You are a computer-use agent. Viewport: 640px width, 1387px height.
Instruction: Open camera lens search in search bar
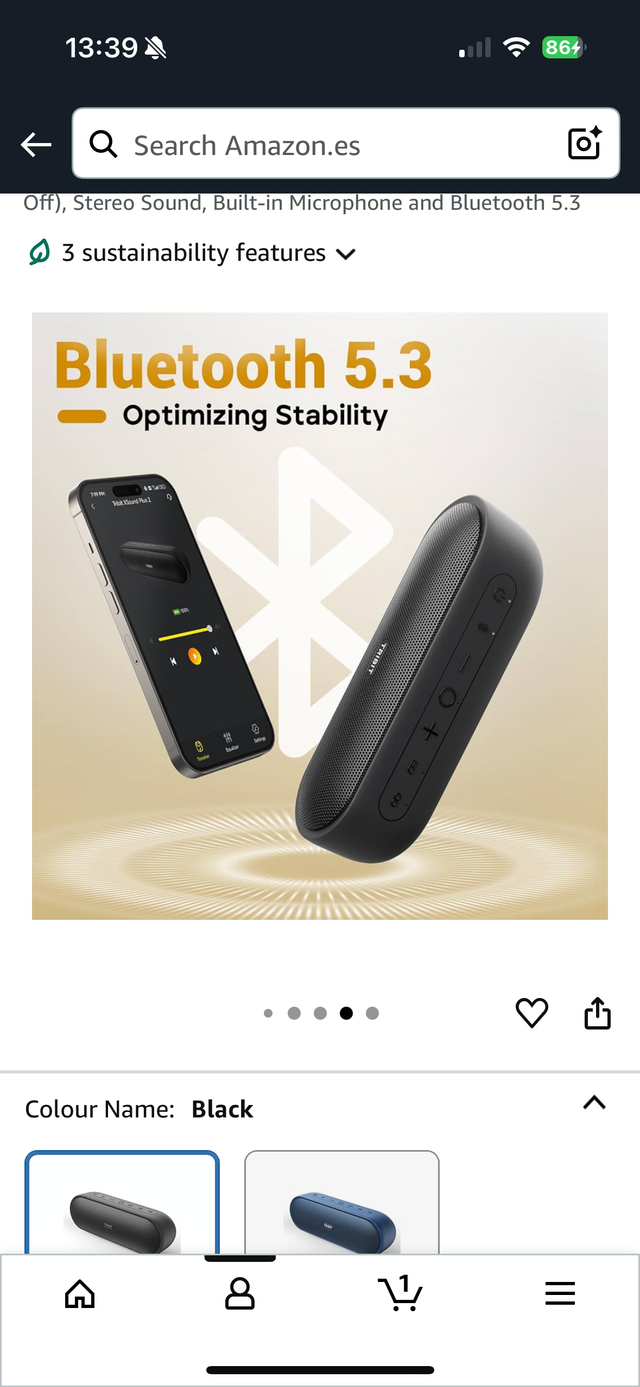click(584, 144)
